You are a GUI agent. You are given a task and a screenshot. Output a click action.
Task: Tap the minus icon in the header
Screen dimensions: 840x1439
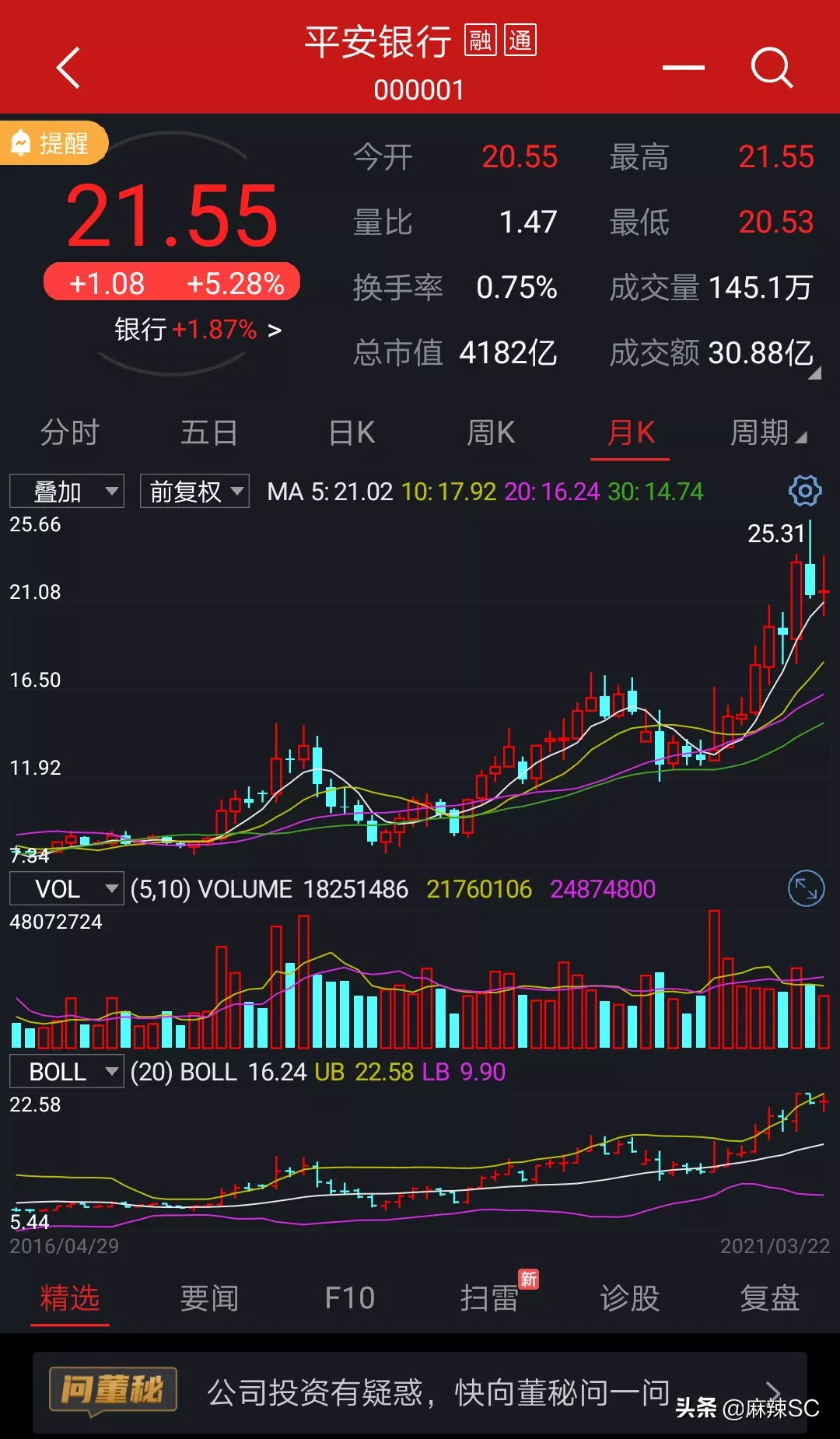[683, 68]
